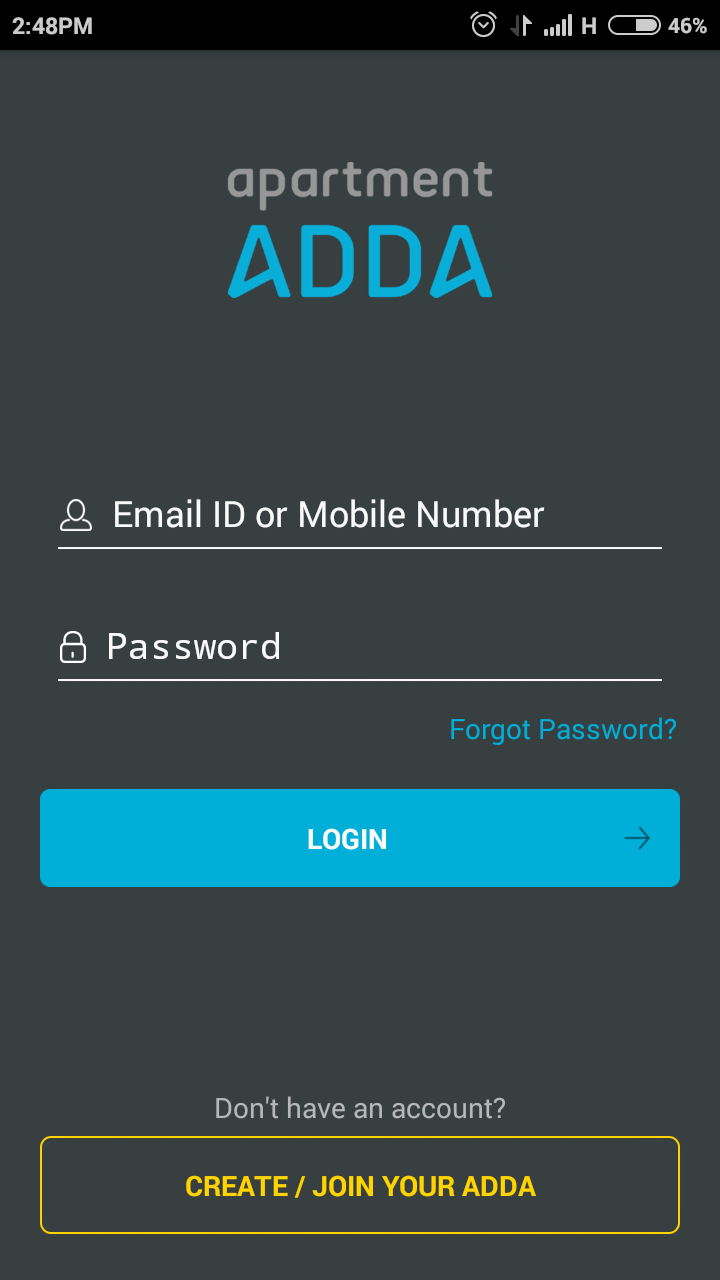Open the Forgot Password link
The height and width of the screenshot is (1280, 720).
[x=563, y=730]
